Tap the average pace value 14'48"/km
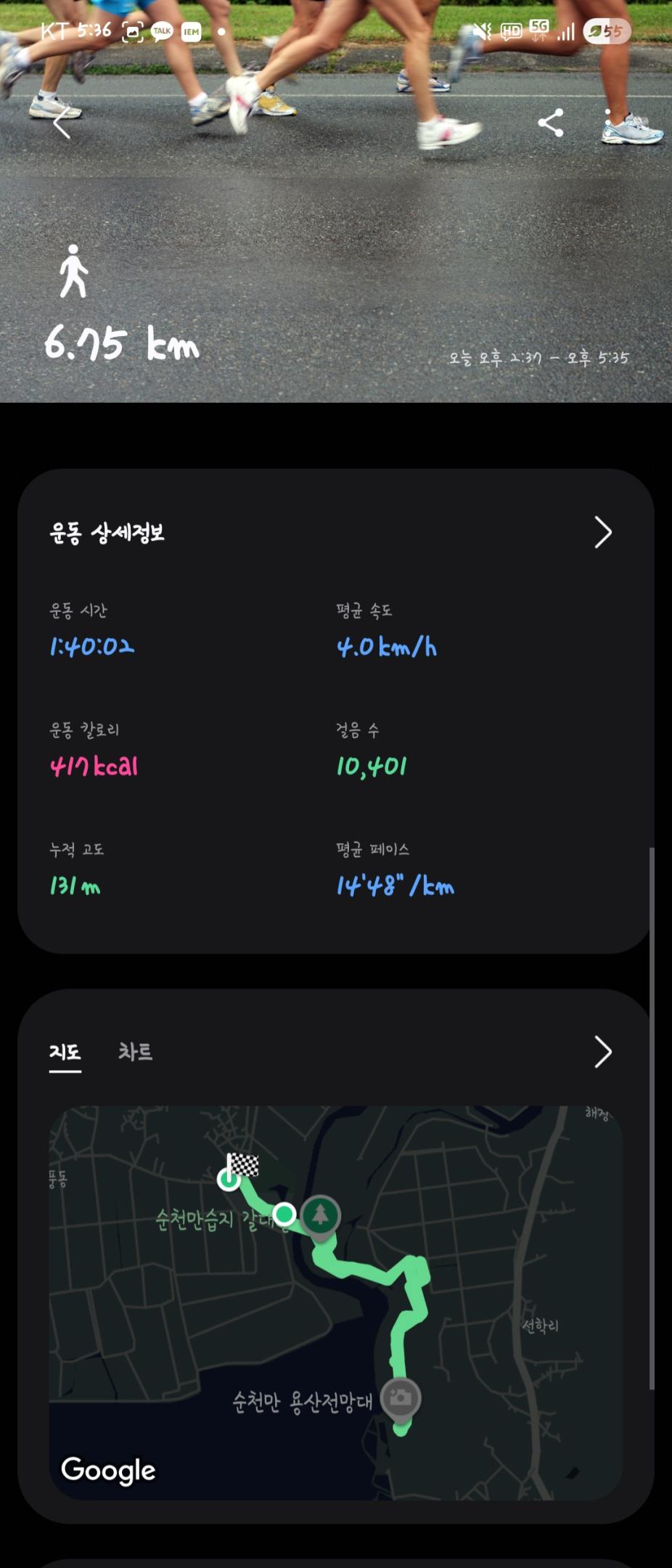Screen dimensions: 672x1568 396,886
